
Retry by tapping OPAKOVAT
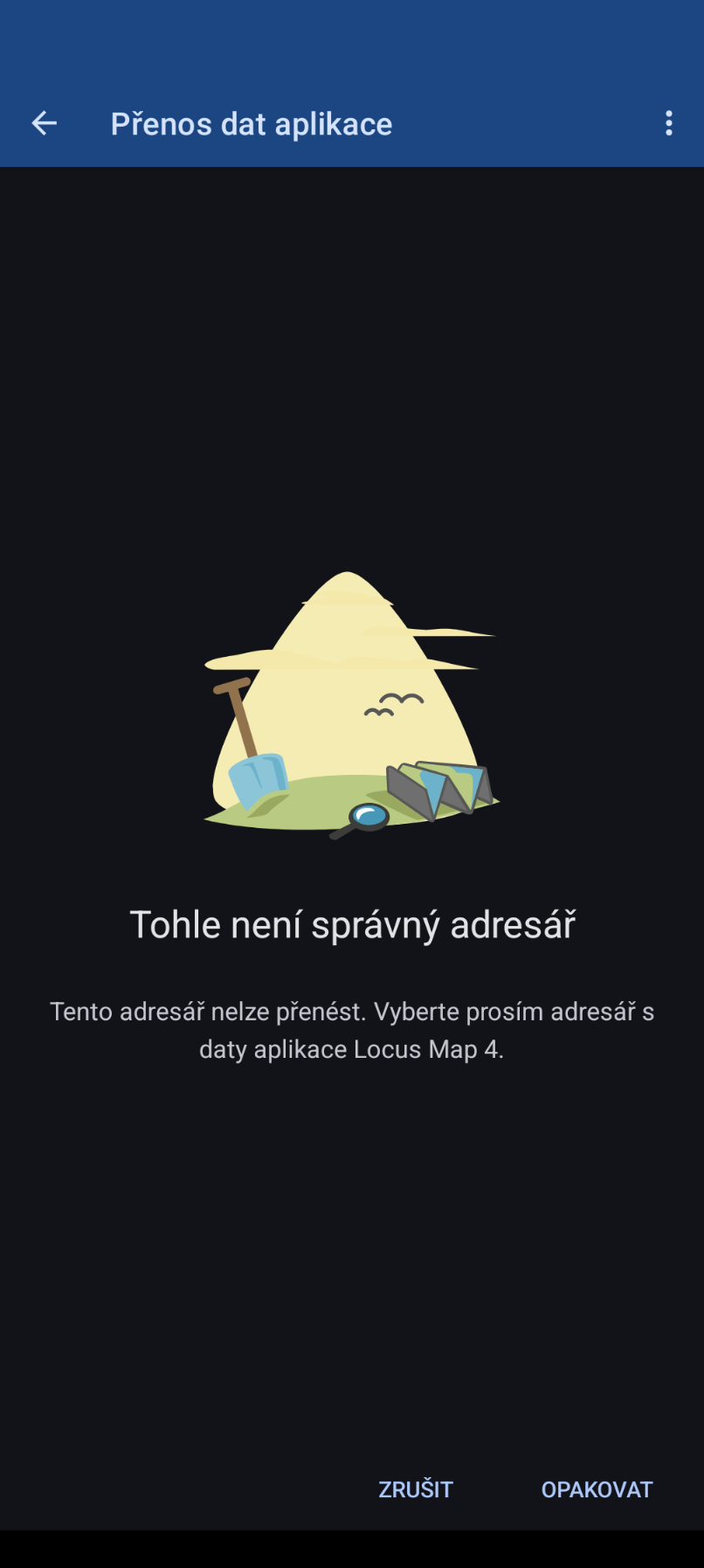coord(597,1489)
